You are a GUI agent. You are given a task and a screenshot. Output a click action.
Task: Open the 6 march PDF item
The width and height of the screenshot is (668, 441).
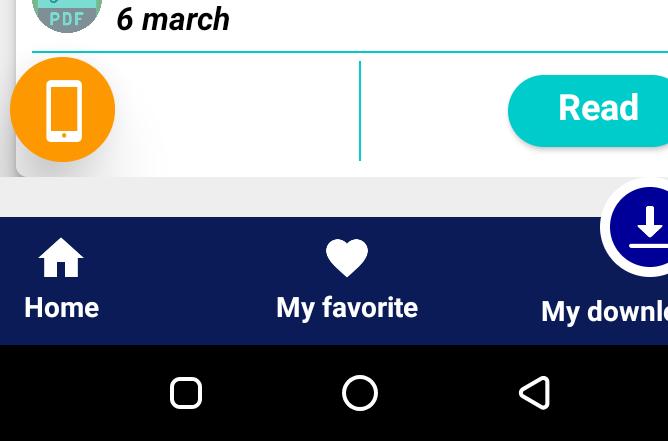[x=172, y=18]
